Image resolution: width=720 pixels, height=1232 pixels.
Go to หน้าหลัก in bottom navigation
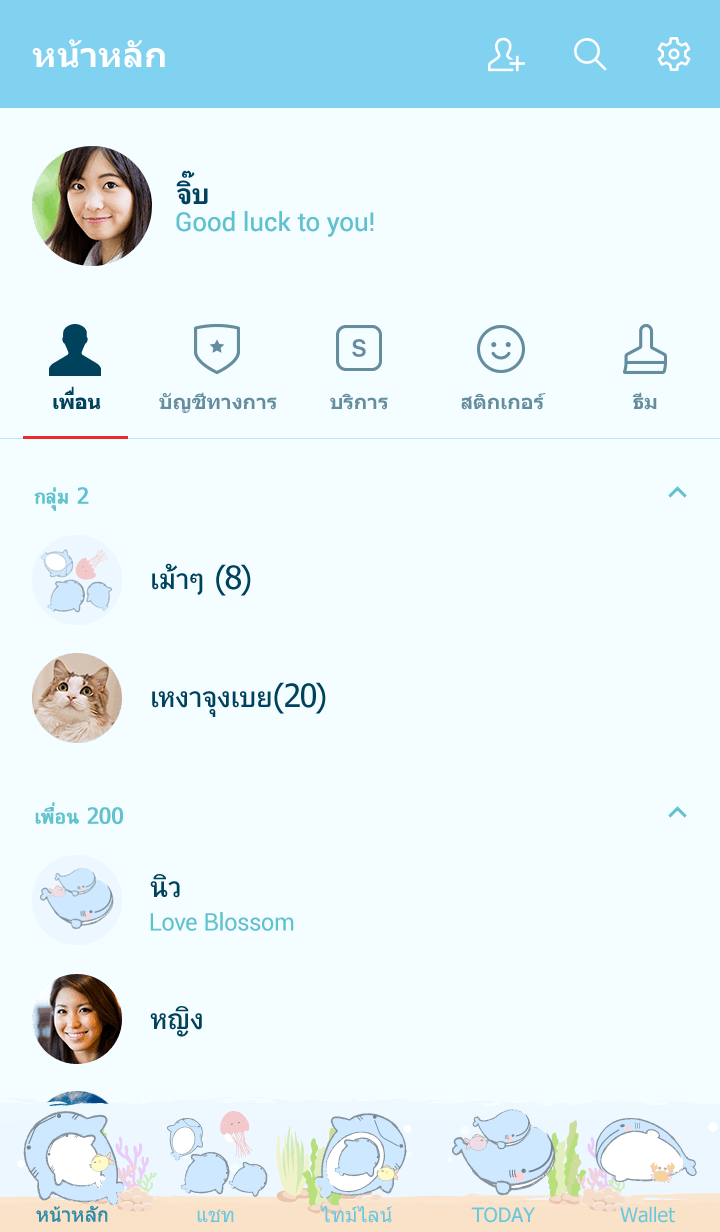[72, 1170]
